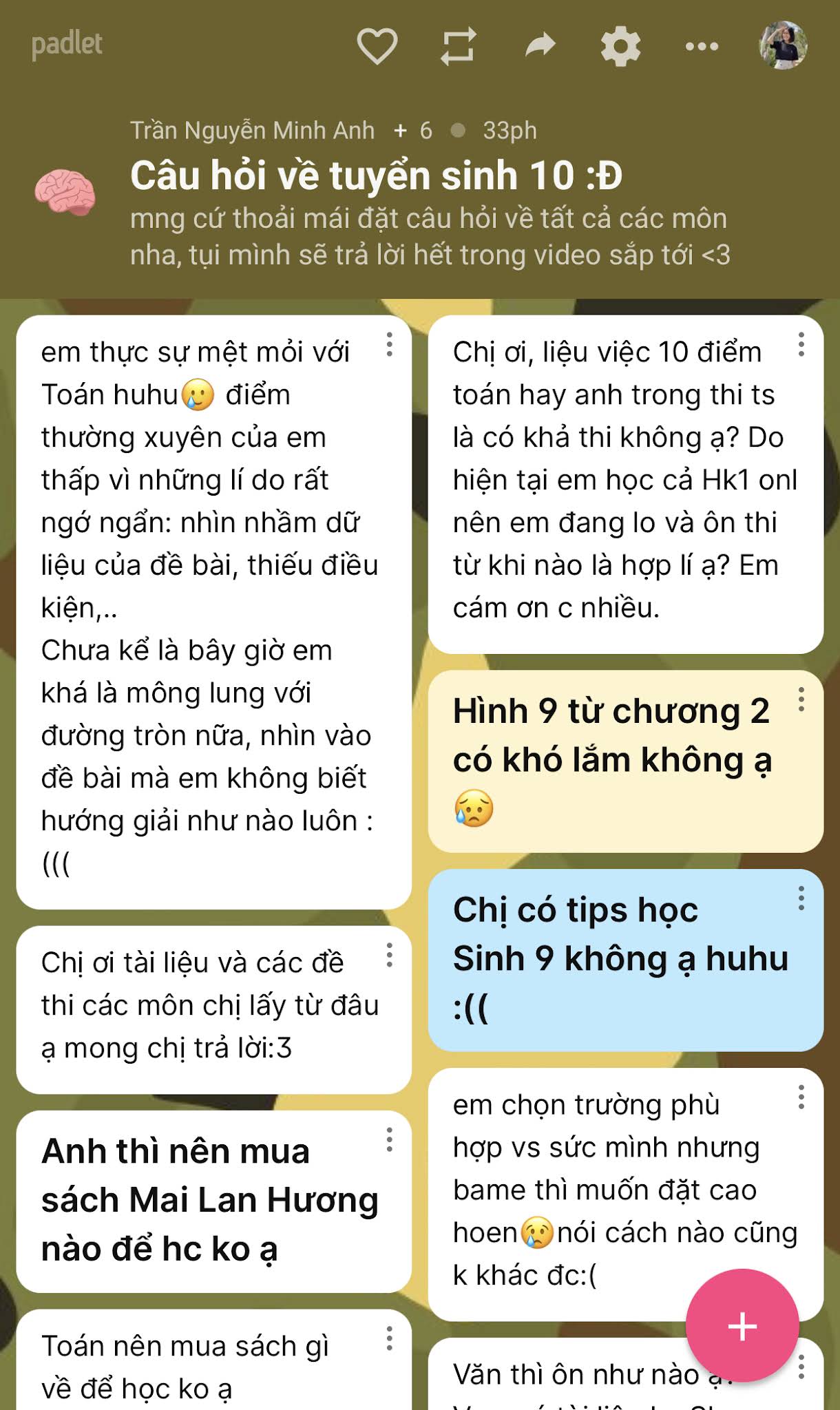Open options for the 'tài liệu và các đề thi' post
The image size is (840, 1410).
pos(389,956)
